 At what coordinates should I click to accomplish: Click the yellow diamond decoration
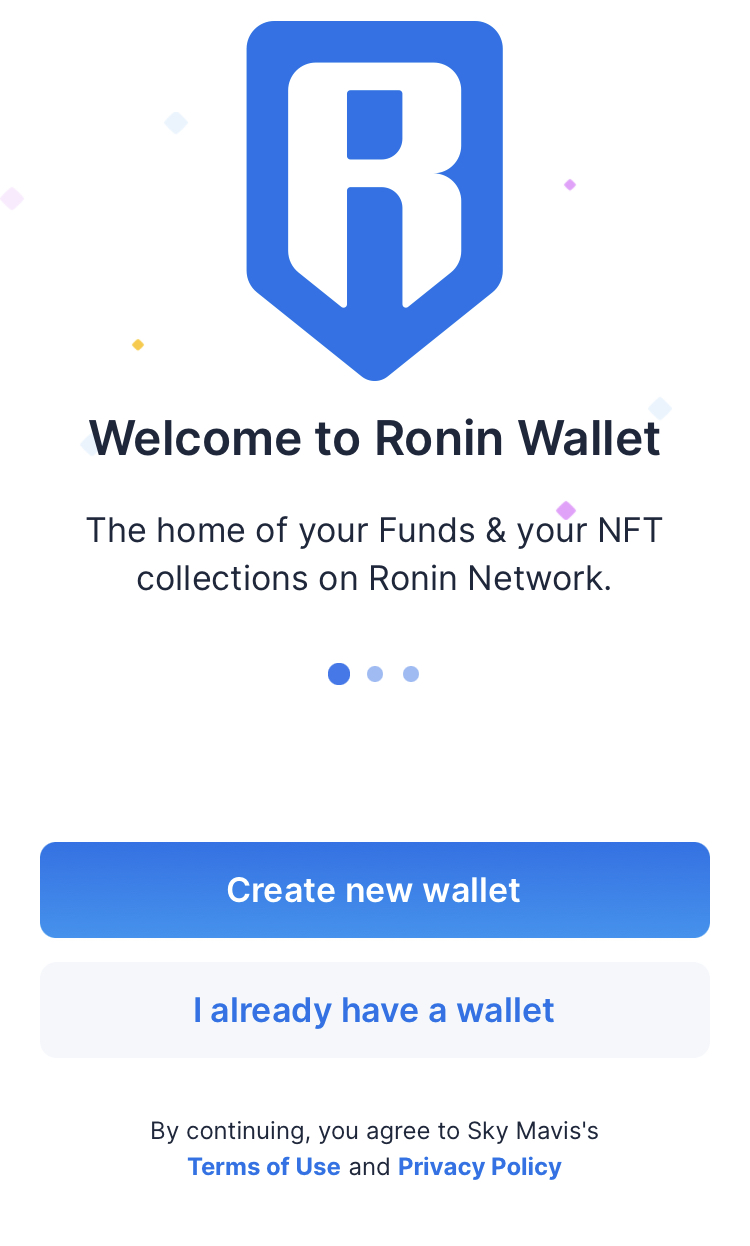137,344
